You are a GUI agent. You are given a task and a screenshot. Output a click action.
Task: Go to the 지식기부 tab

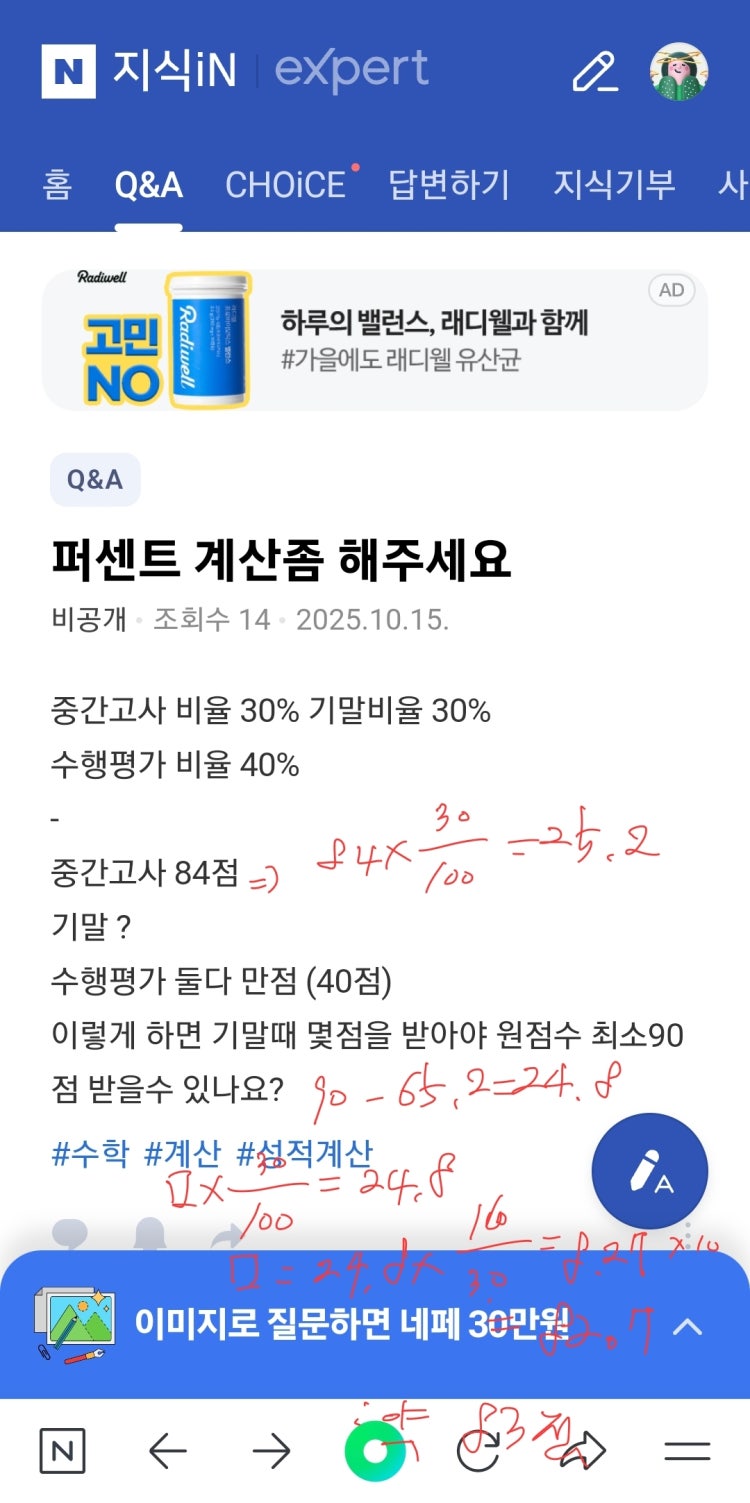tap(614, 185)
